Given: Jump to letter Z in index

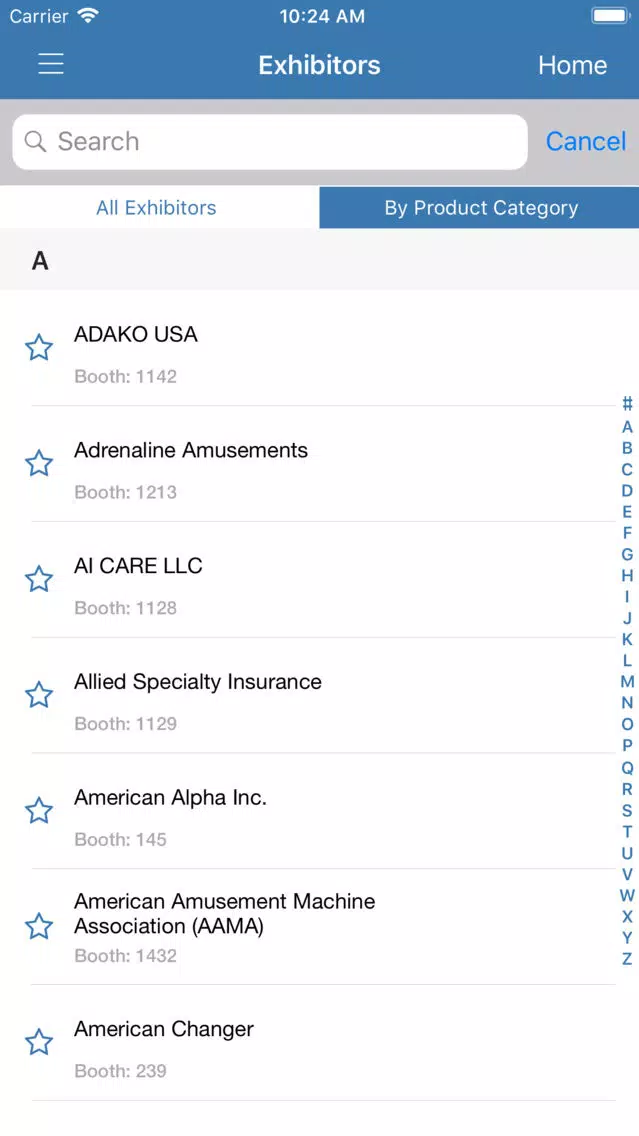Looking at the screenshot, I should click(627, 959).
